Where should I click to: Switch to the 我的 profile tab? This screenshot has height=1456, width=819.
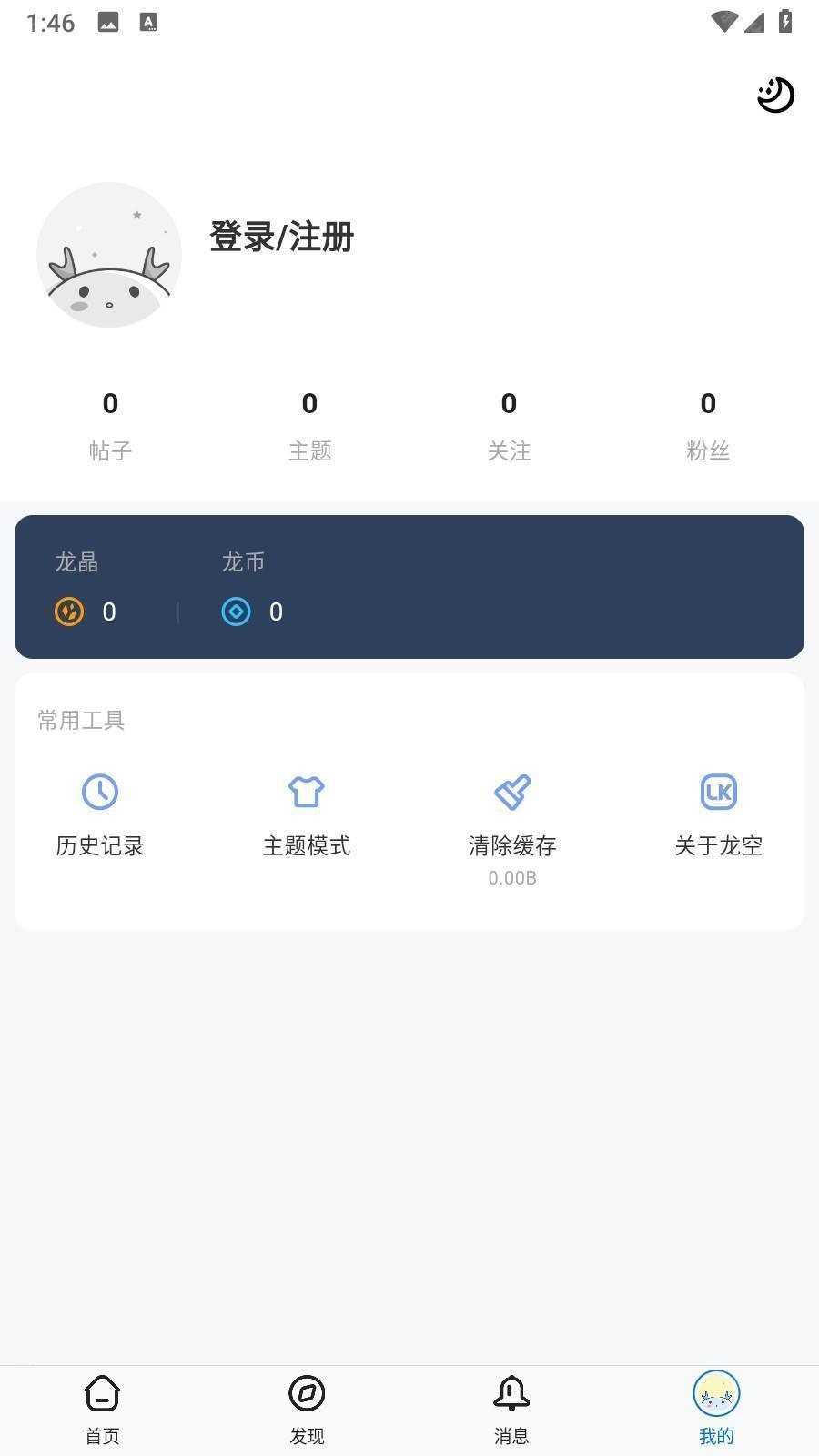pyautogui.click(x=716, y=1406)
